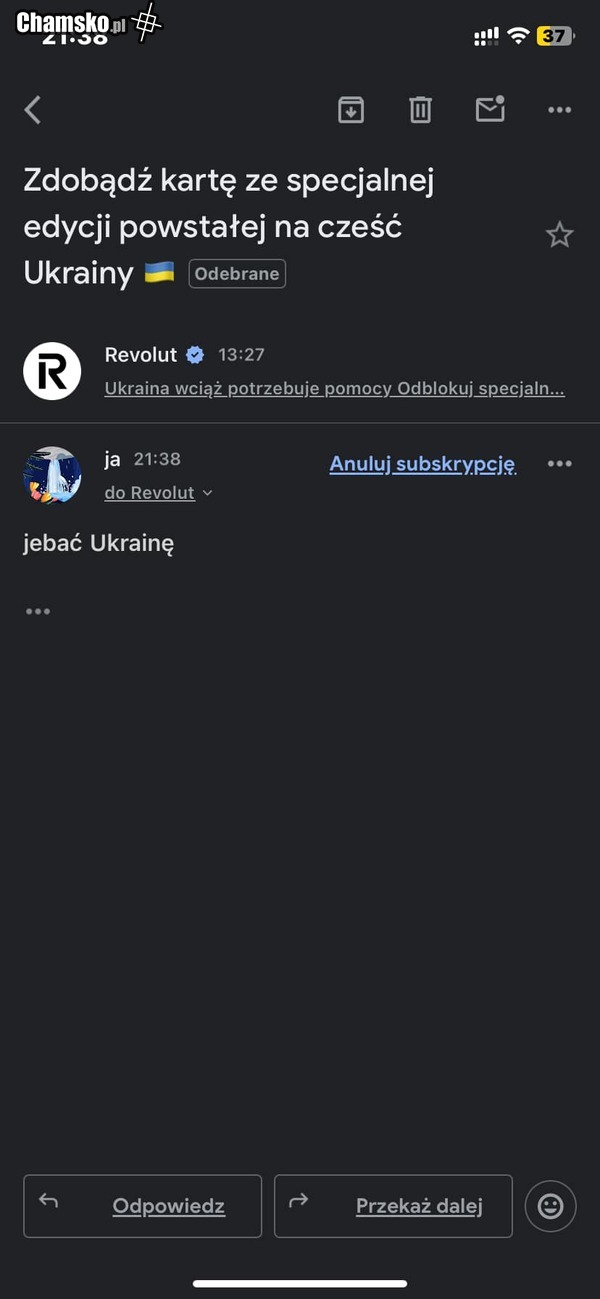
Task: Tap the Przekaż dalej forward button
Action: (393, 1206)
